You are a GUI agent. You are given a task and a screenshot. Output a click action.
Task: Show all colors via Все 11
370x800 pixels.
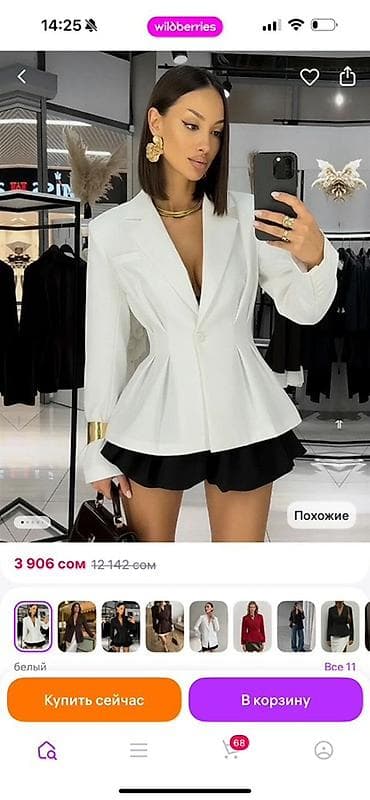click(x=340, y=666)
